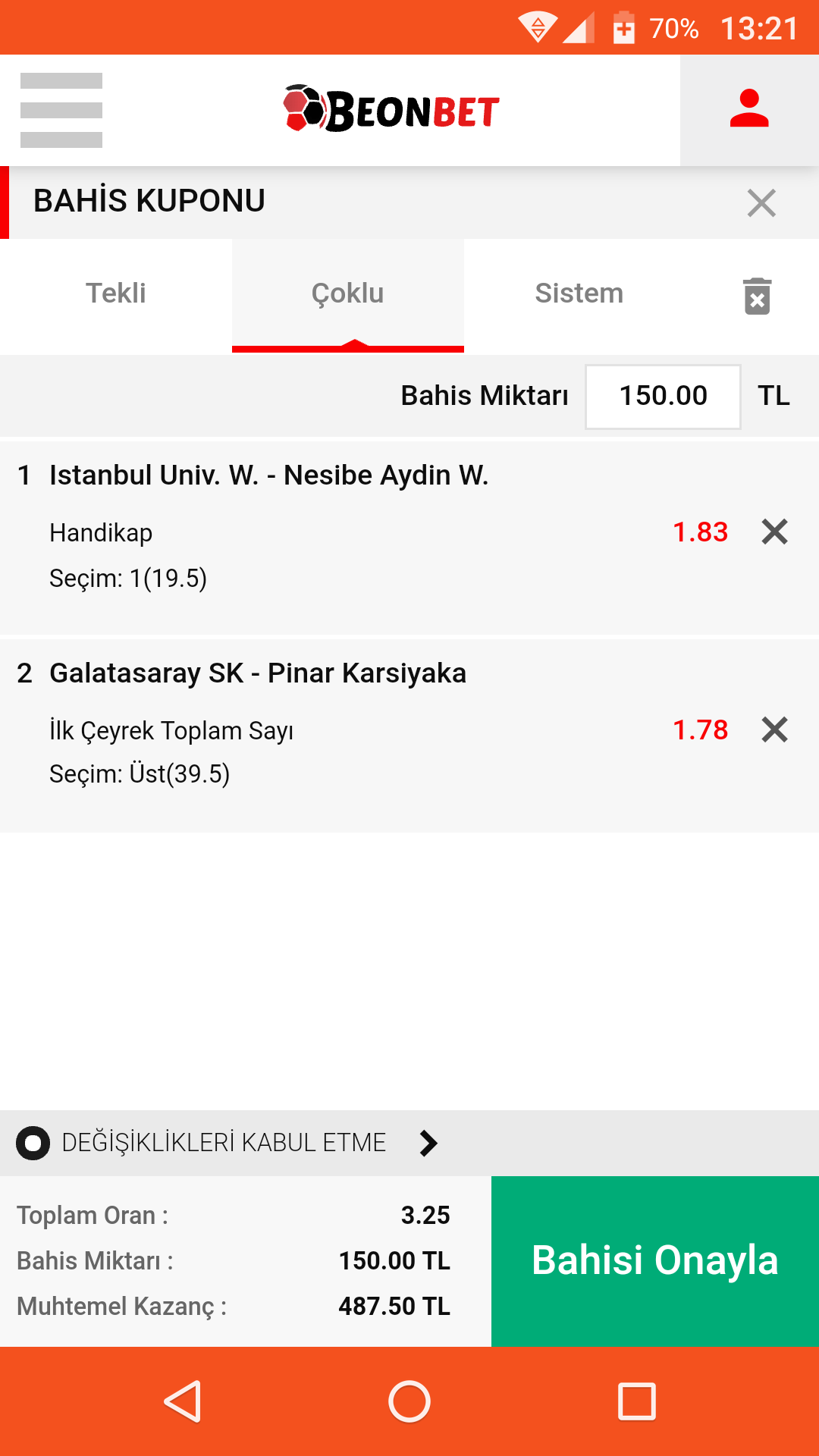Confirm bet with Bahisi Onayla
Viewport: 819px width, 1456px height.
655,1261
